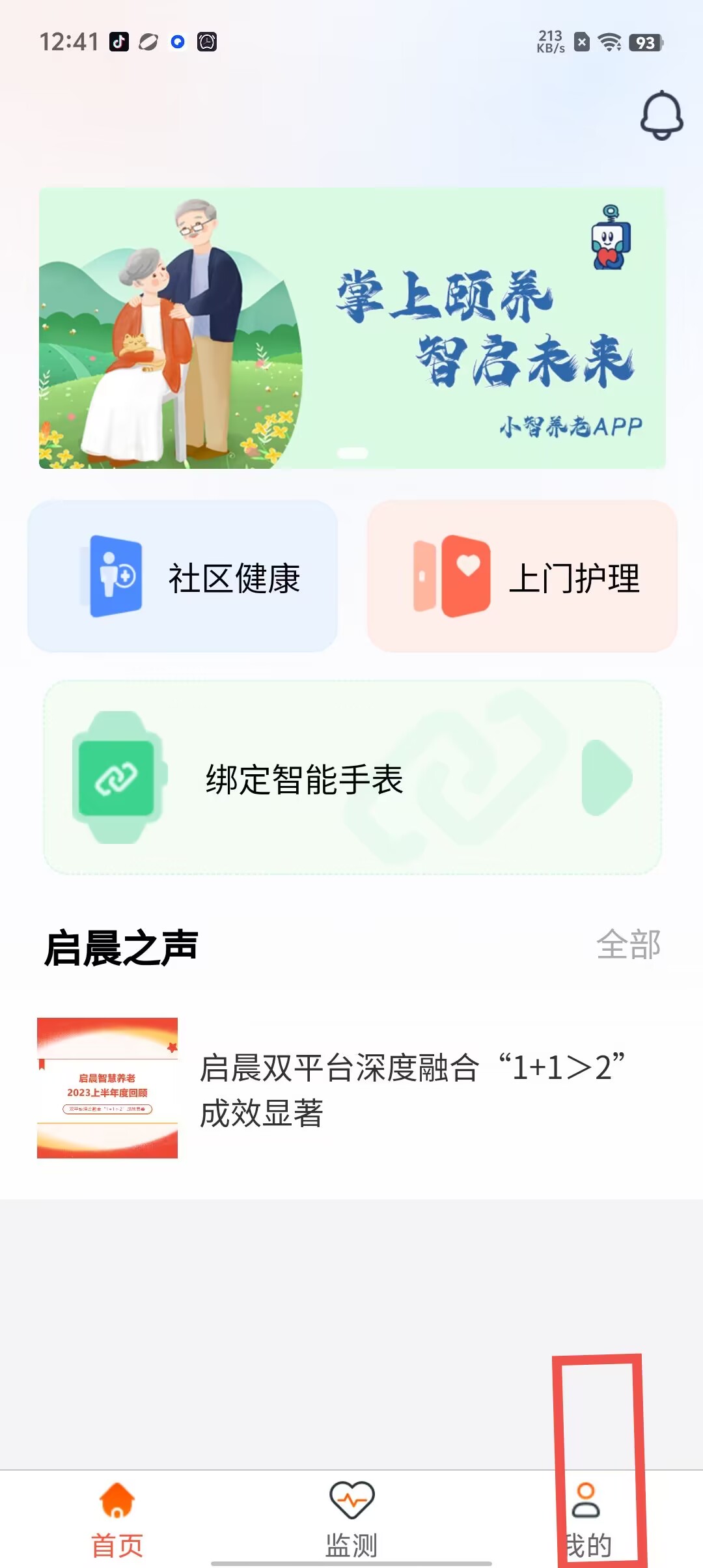The height and width of the screenshot is (1568, 703).
Task: Switch to the 首页 tab
Action: coord(117,1519)
